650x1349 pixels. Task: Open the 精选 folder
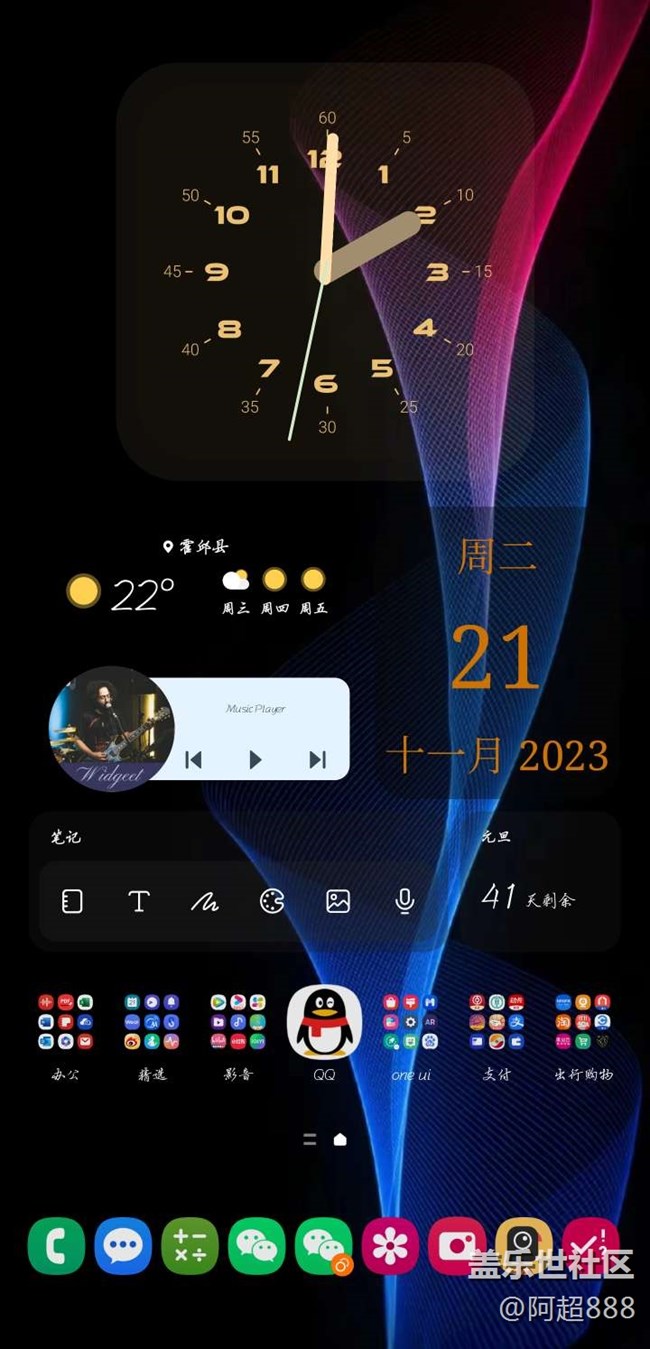[151, 1022]
